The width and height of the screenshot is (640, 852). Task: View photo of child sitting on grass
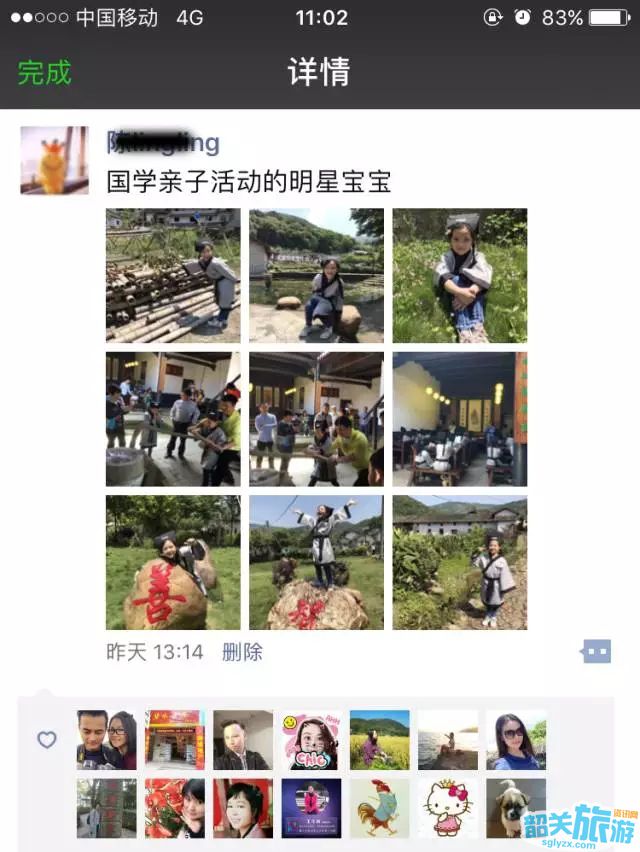(459, 276)
